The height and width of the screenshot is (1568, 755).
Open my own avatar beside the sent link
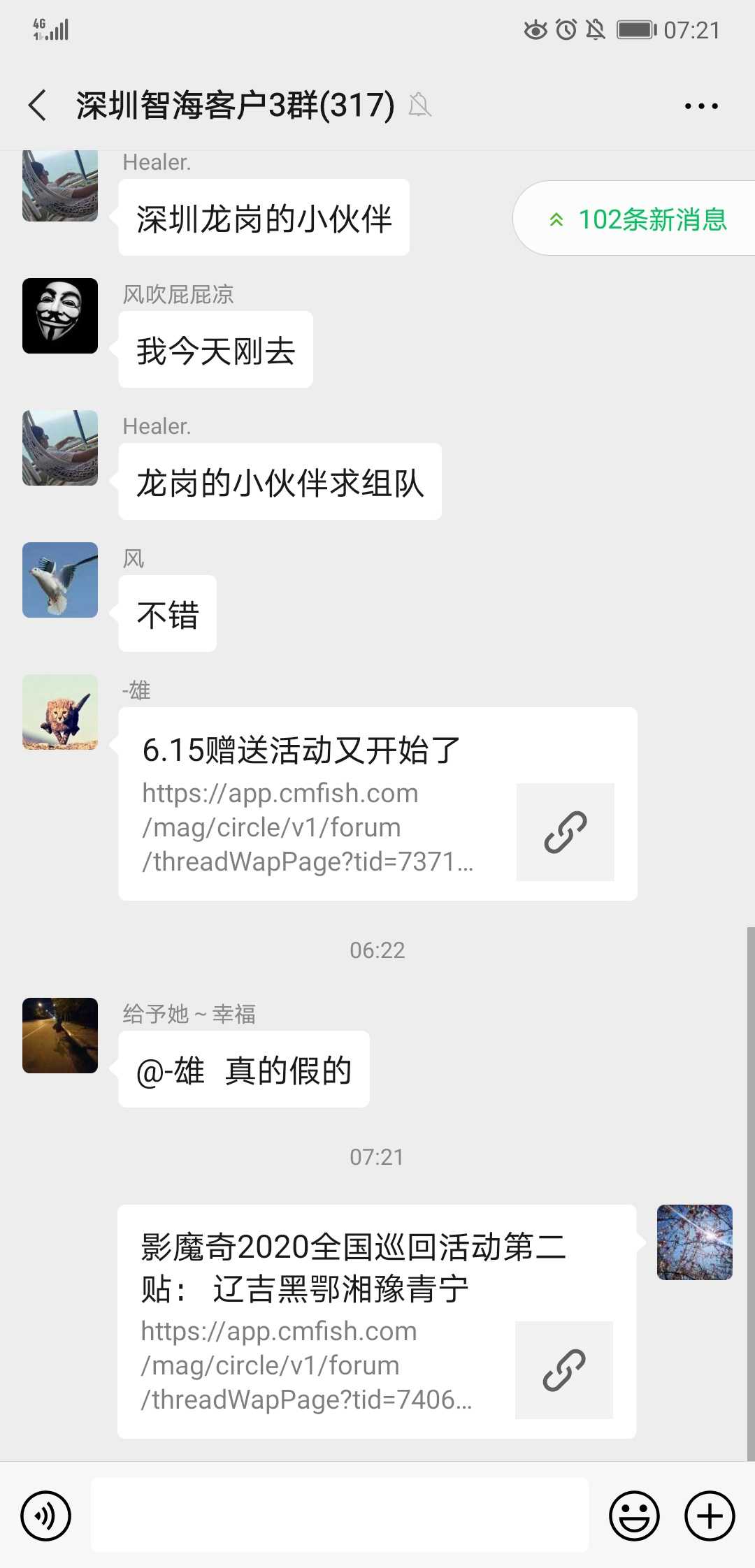click(x=694, y=1242)
